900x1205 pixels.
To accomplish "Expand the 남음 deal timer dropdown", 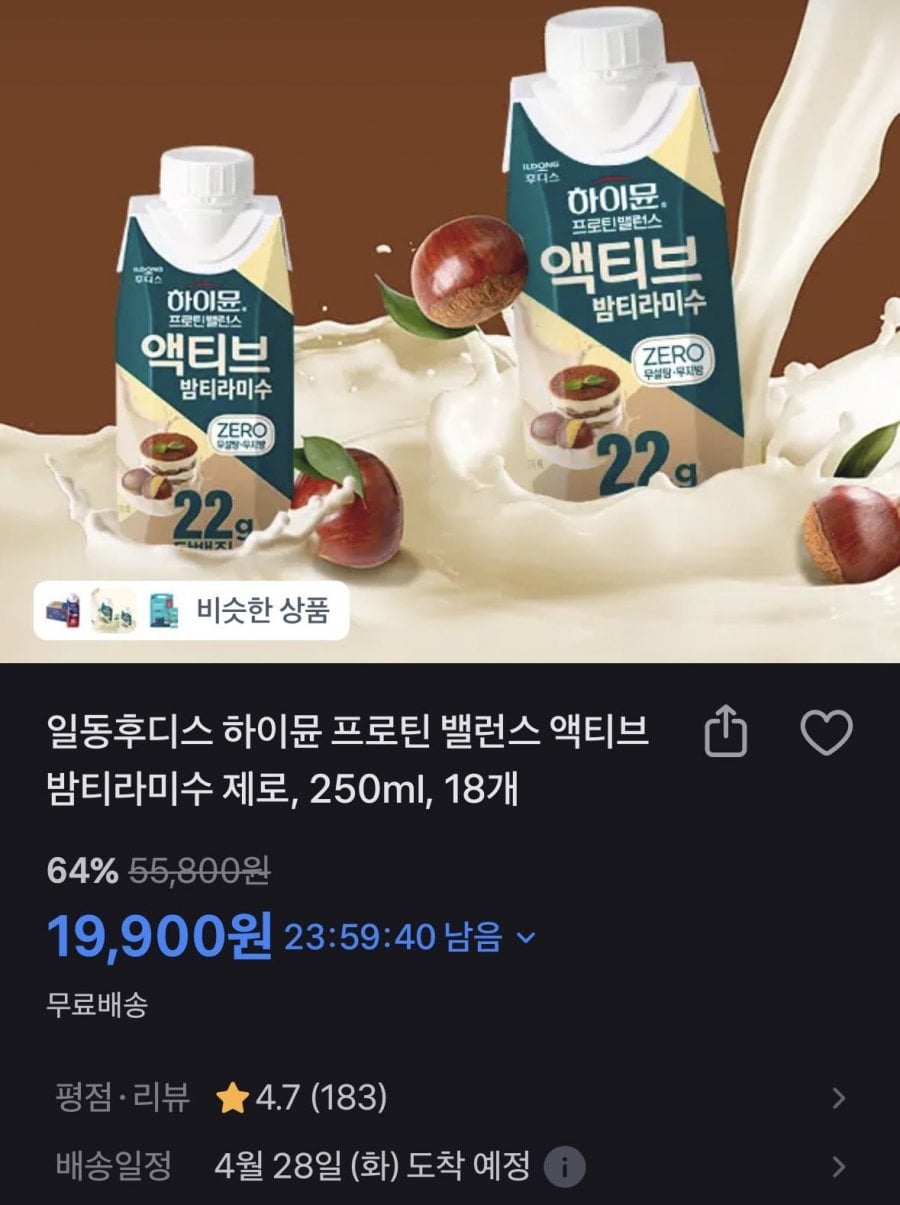I will (529, 938).
